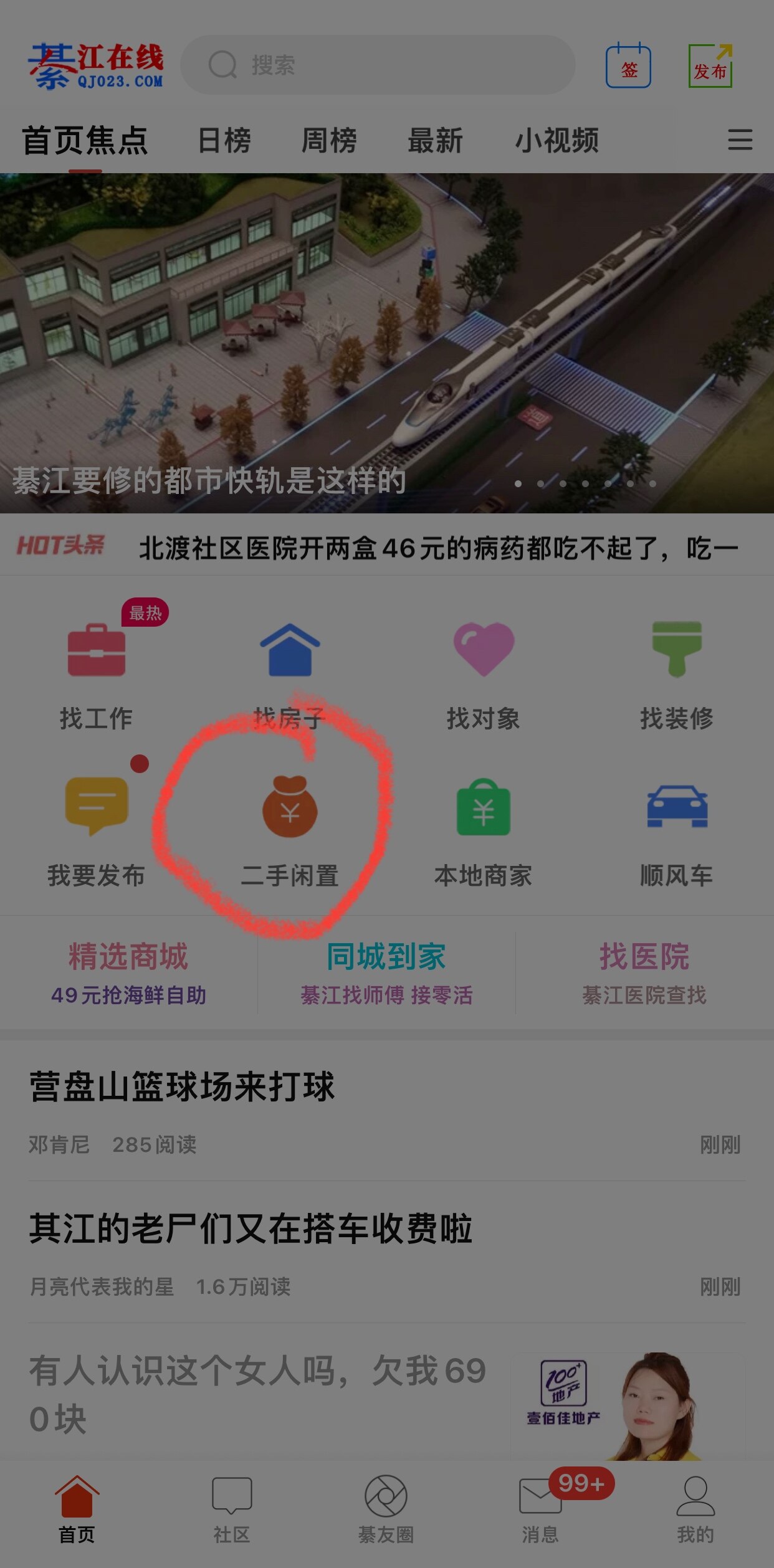The image size is (774, 1568).
Task: Switch to 社区 bottom tab
Action: (232, 1508)
